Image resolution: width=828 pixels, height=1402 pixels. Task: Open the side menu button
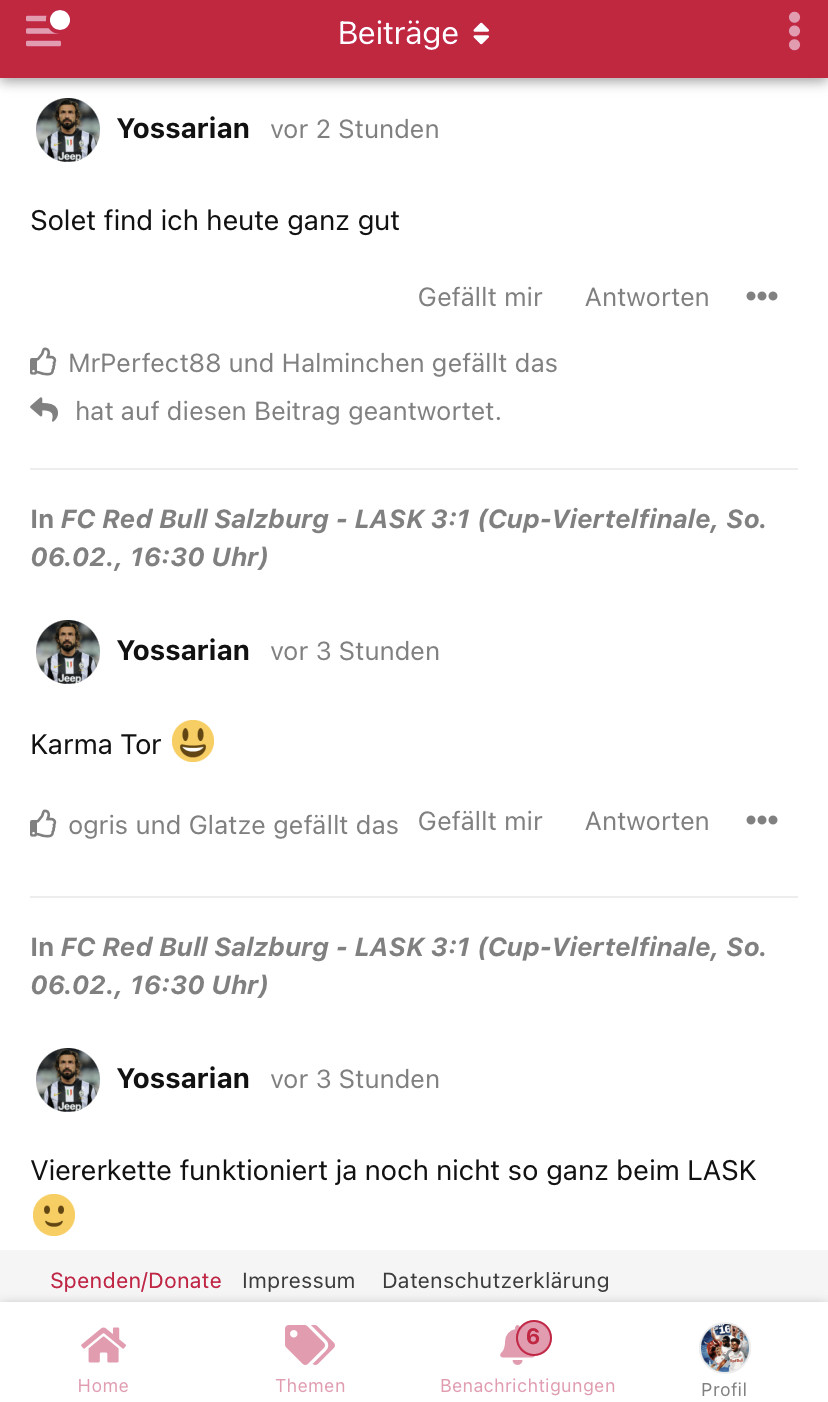pos(47,30)
